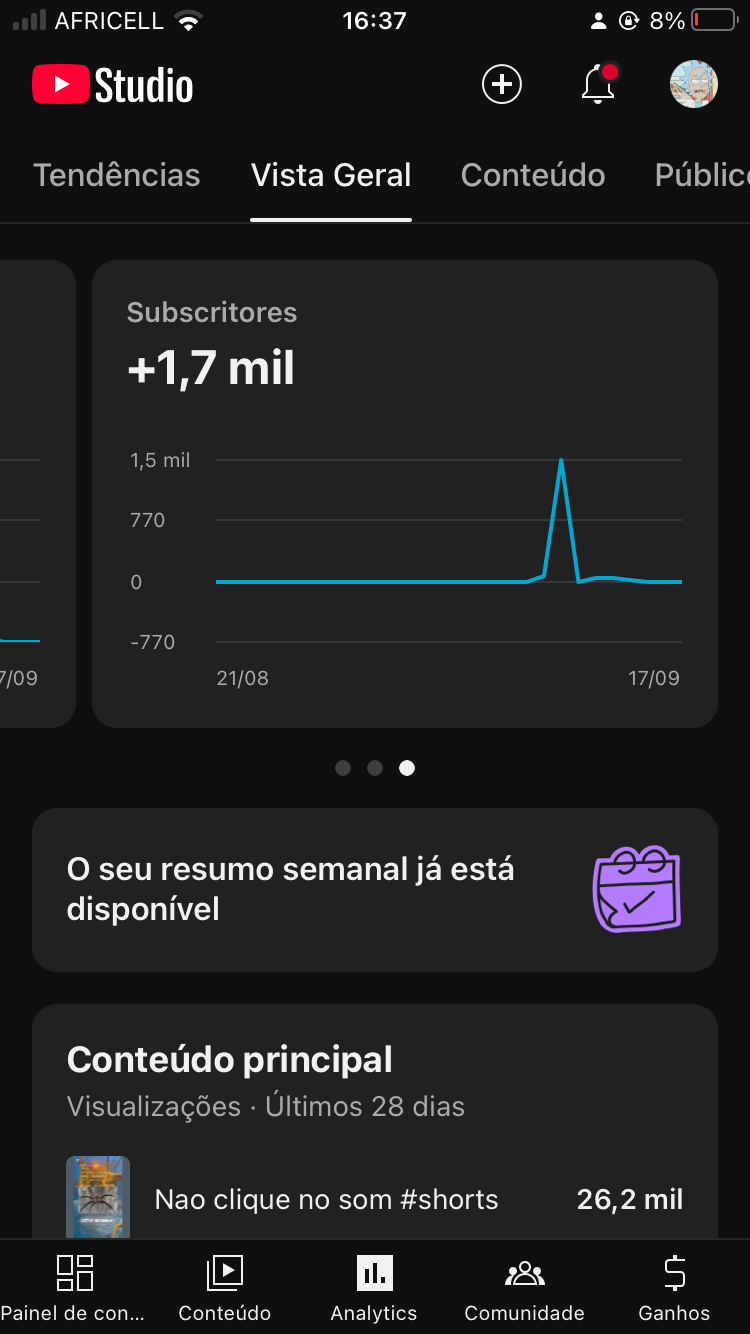Select the Vista Geral tab
This screenshot has width=750, height=1334.
point(331,175)
